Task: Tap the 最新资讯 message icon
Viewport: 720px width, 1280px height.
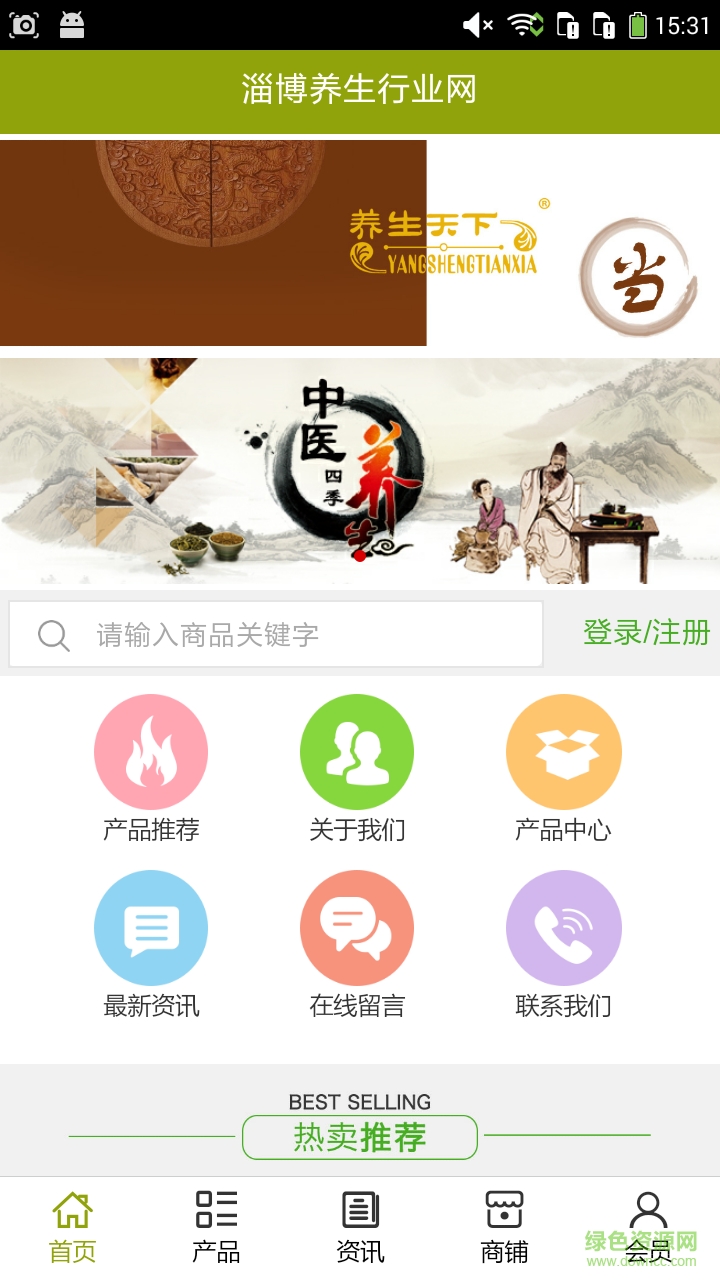Action: 151,928
